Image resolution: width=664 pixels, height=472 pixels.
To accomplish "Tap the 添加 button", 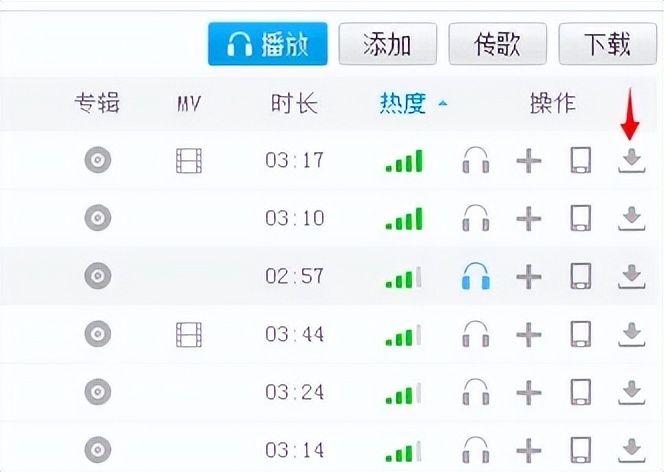I will tap(388, 44).
